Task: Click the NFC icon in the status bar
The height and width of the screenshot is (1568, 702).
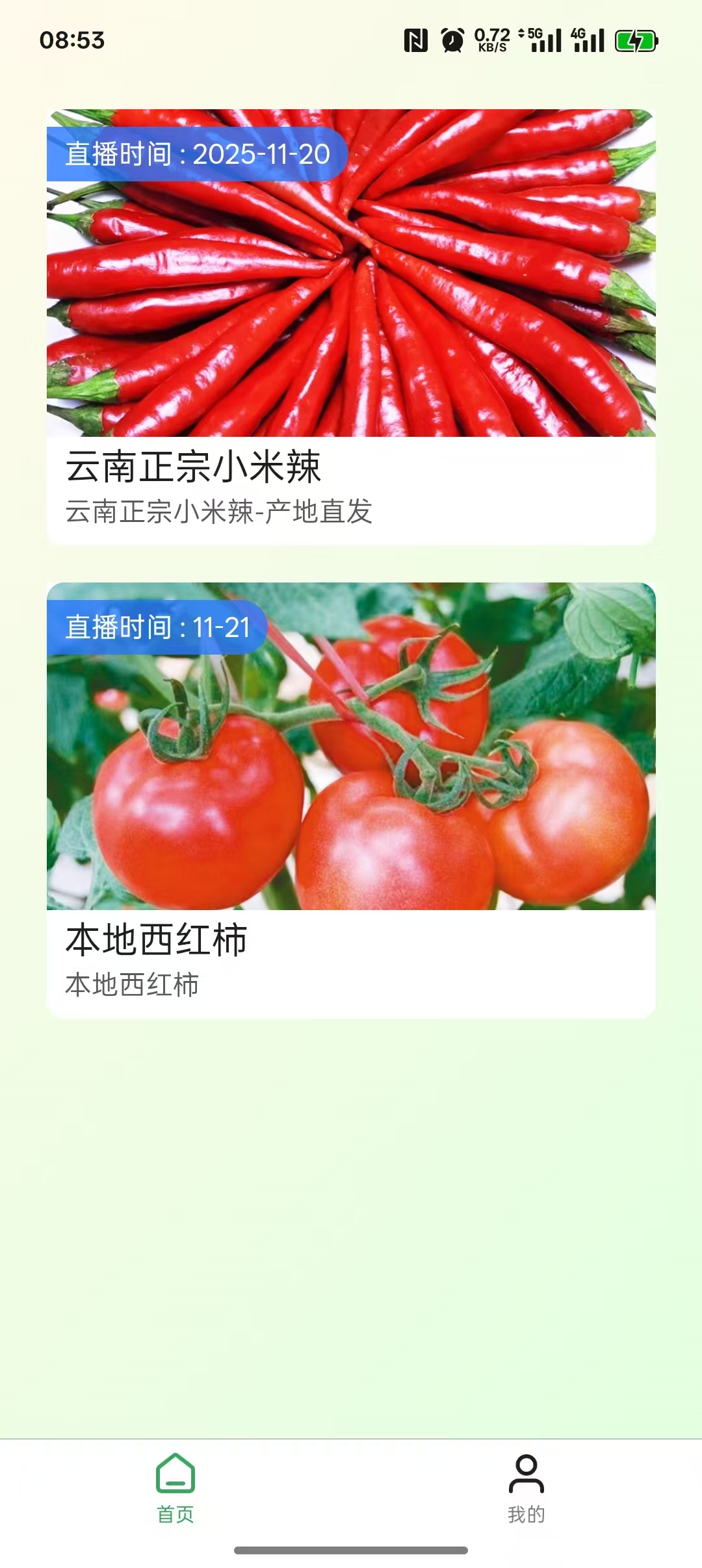Action: click(417, 40)
